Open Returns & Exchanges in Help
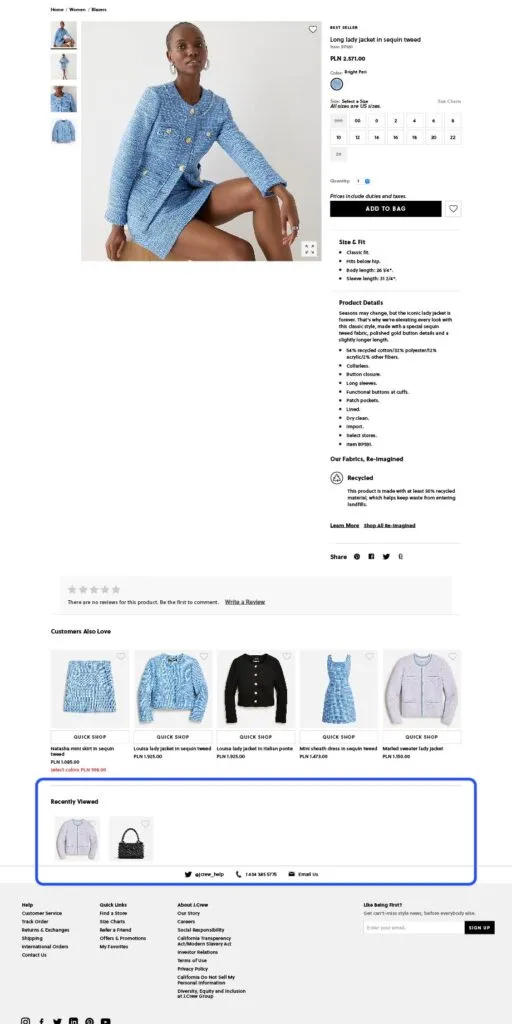 click(45, 930)
